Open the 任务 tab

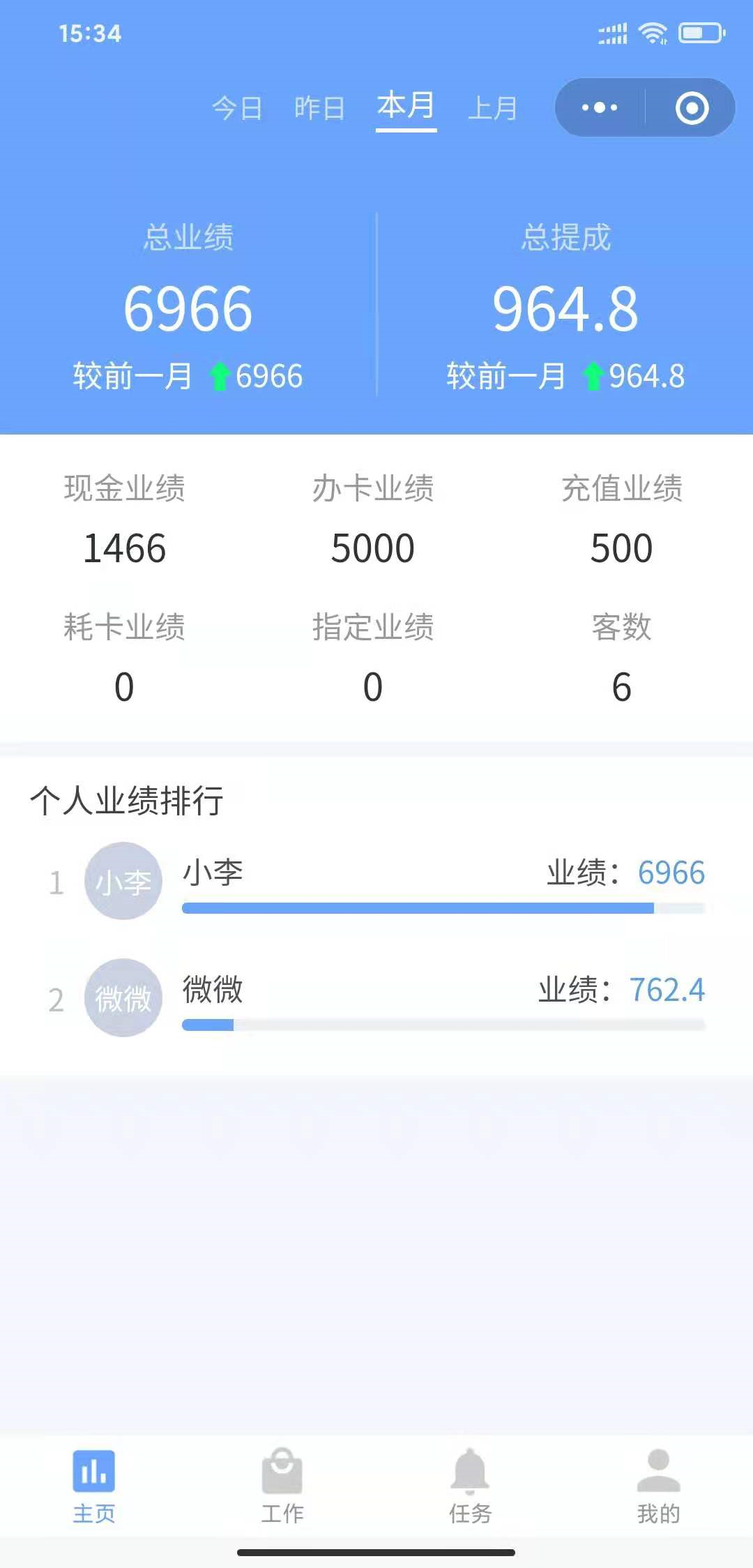(x=471, y=1486)
